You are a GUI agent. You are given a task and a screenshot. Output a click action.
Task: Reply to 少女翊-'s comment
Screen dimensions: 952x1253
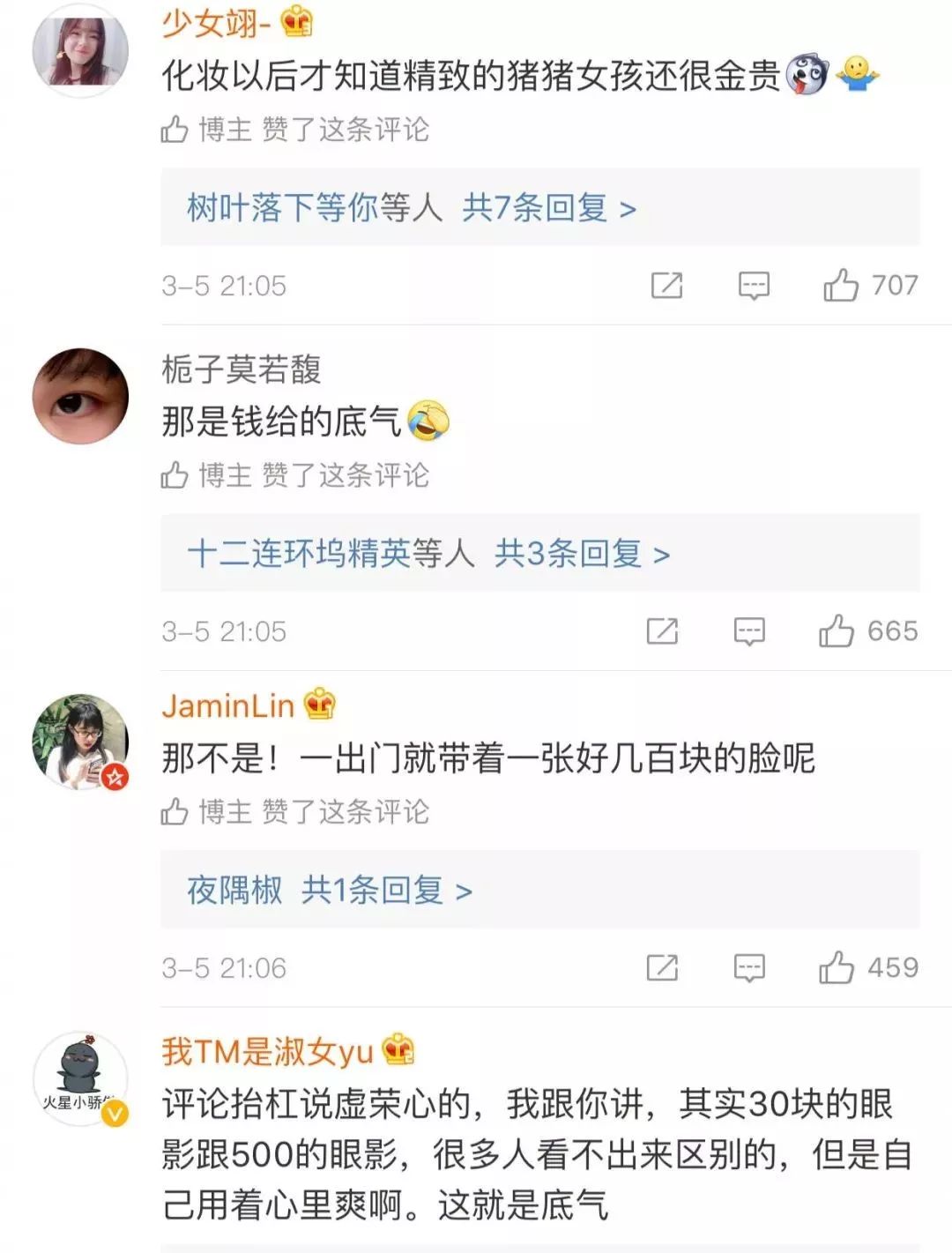(x=754, y=285)
